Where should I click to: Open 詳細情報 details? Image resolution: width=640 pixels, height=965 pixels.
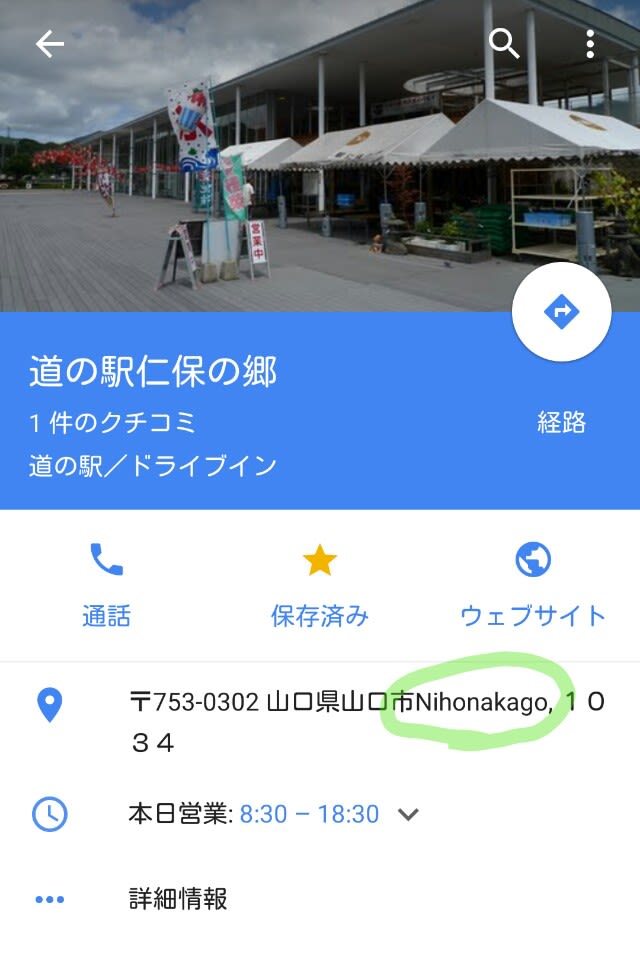pyautogui.click(x=178, y=898)
